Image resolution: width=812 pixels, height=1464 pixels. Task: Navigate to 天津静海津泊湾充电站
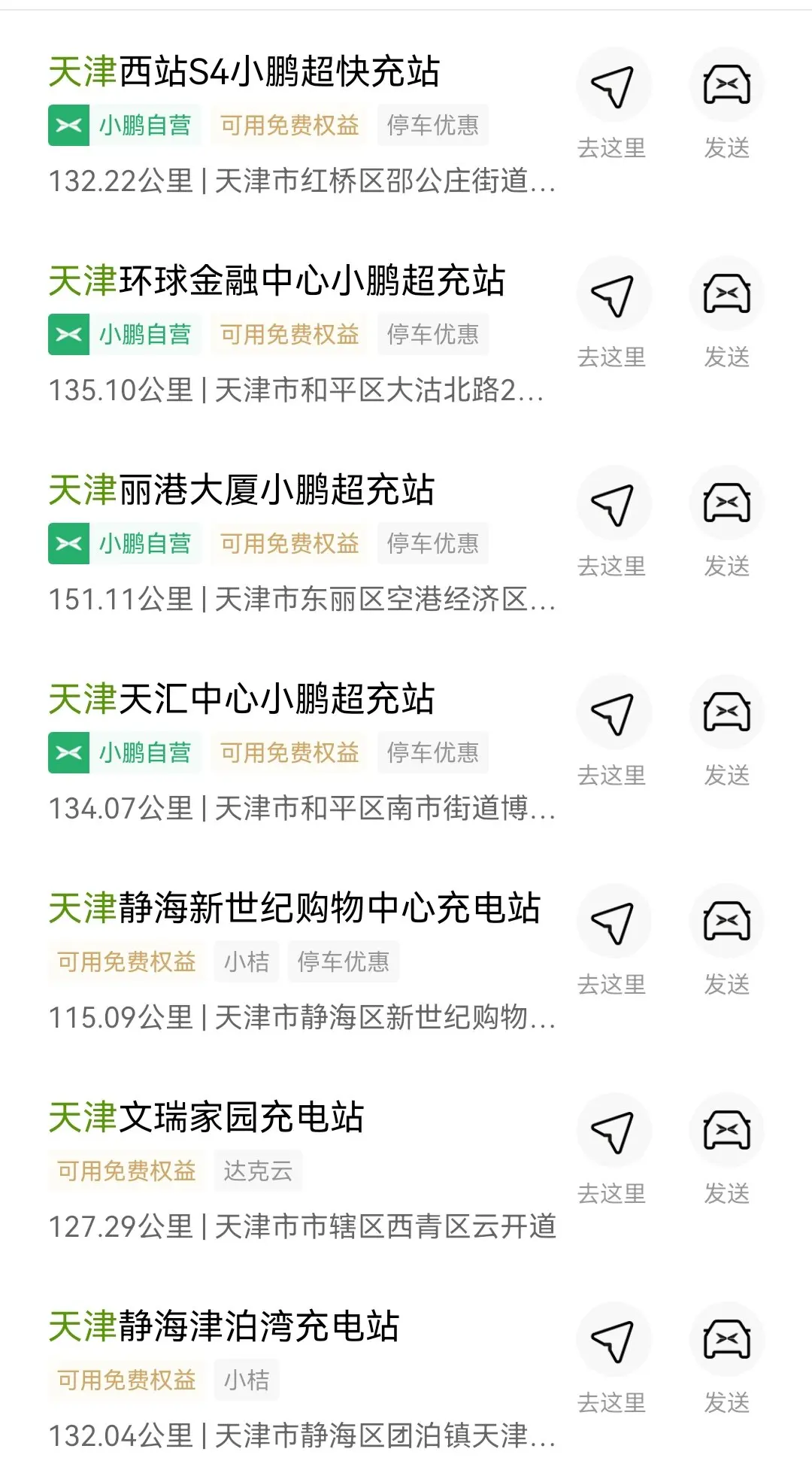point(613,1359)
